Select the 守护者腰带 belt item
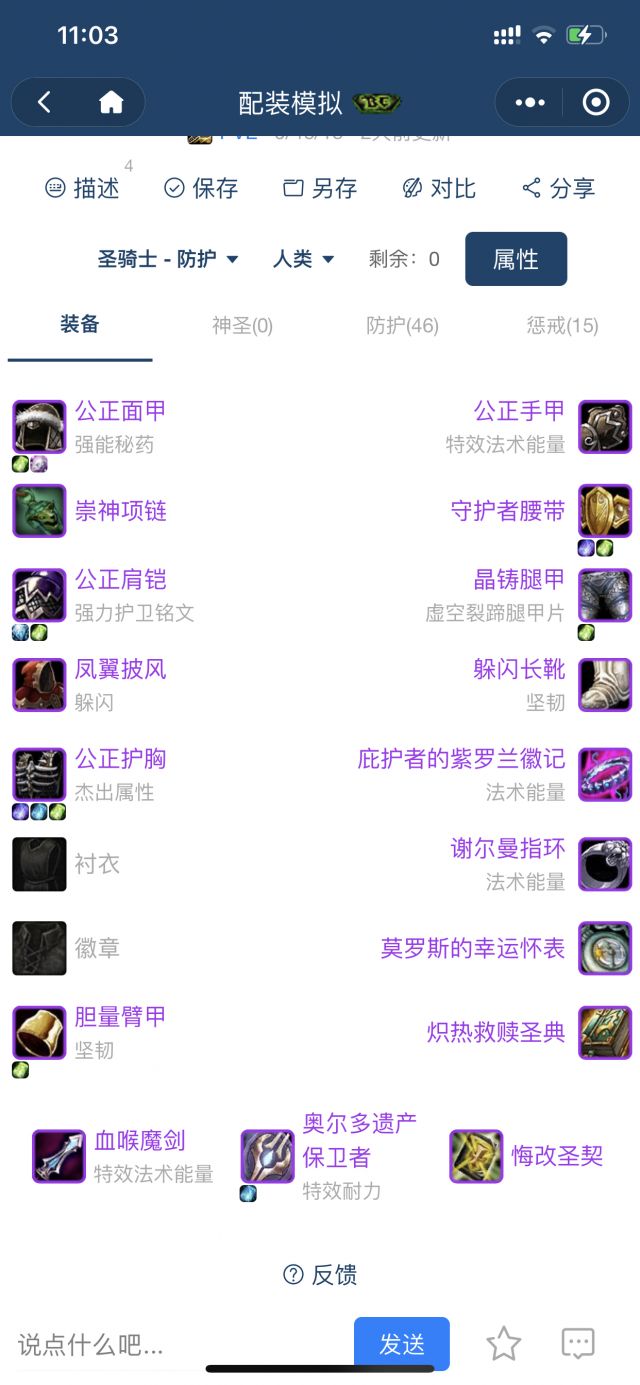Viewport: 640px width, 1385px height. (x=507, y=511)
